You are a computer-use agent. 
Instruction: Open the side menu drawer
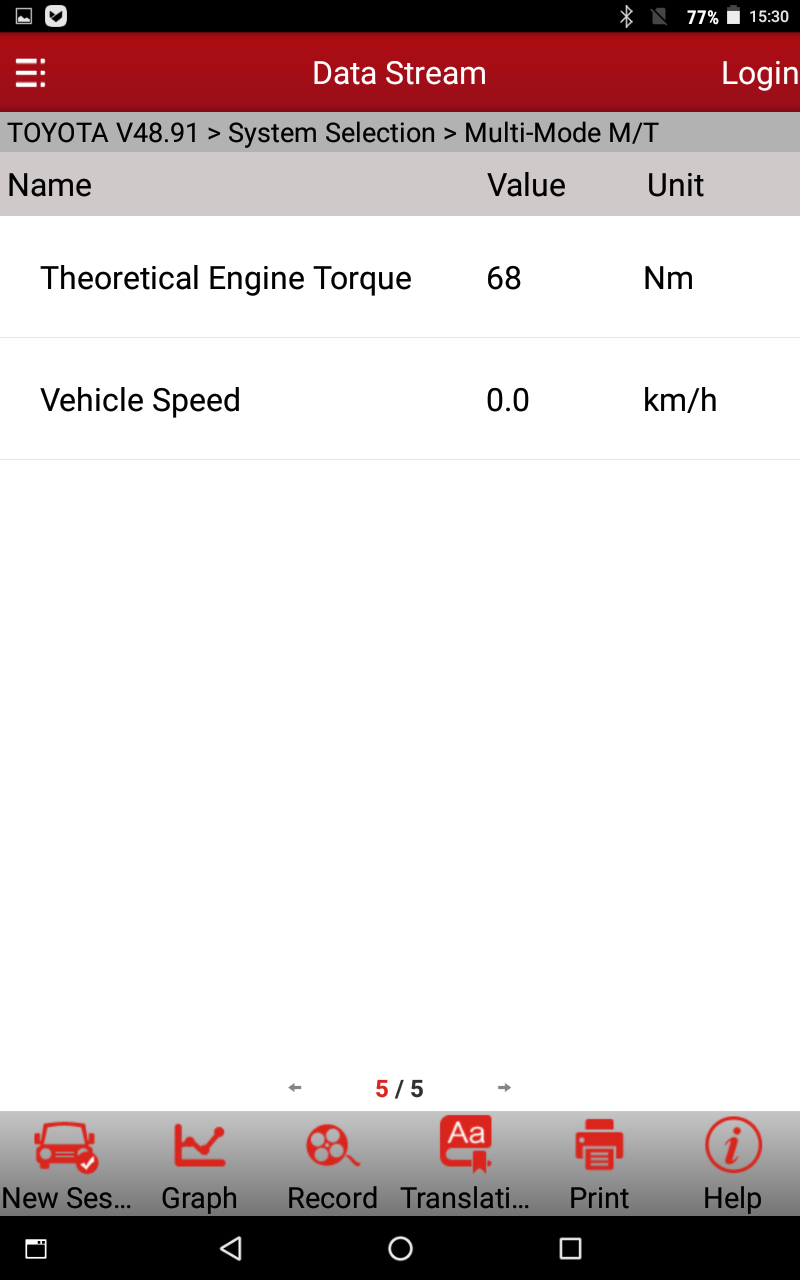[30, 73]
